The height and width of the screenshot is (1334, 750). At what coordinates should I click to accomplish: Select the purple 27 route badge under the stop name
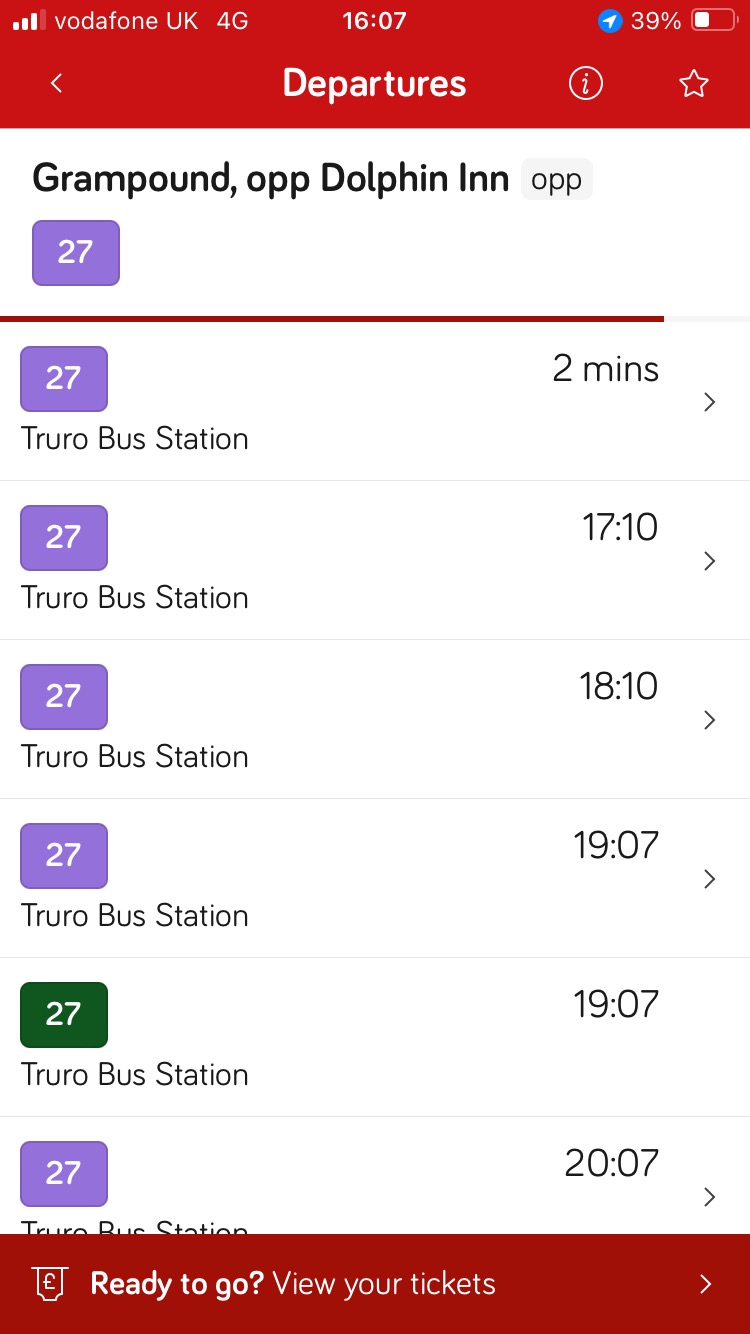[75, 253]
